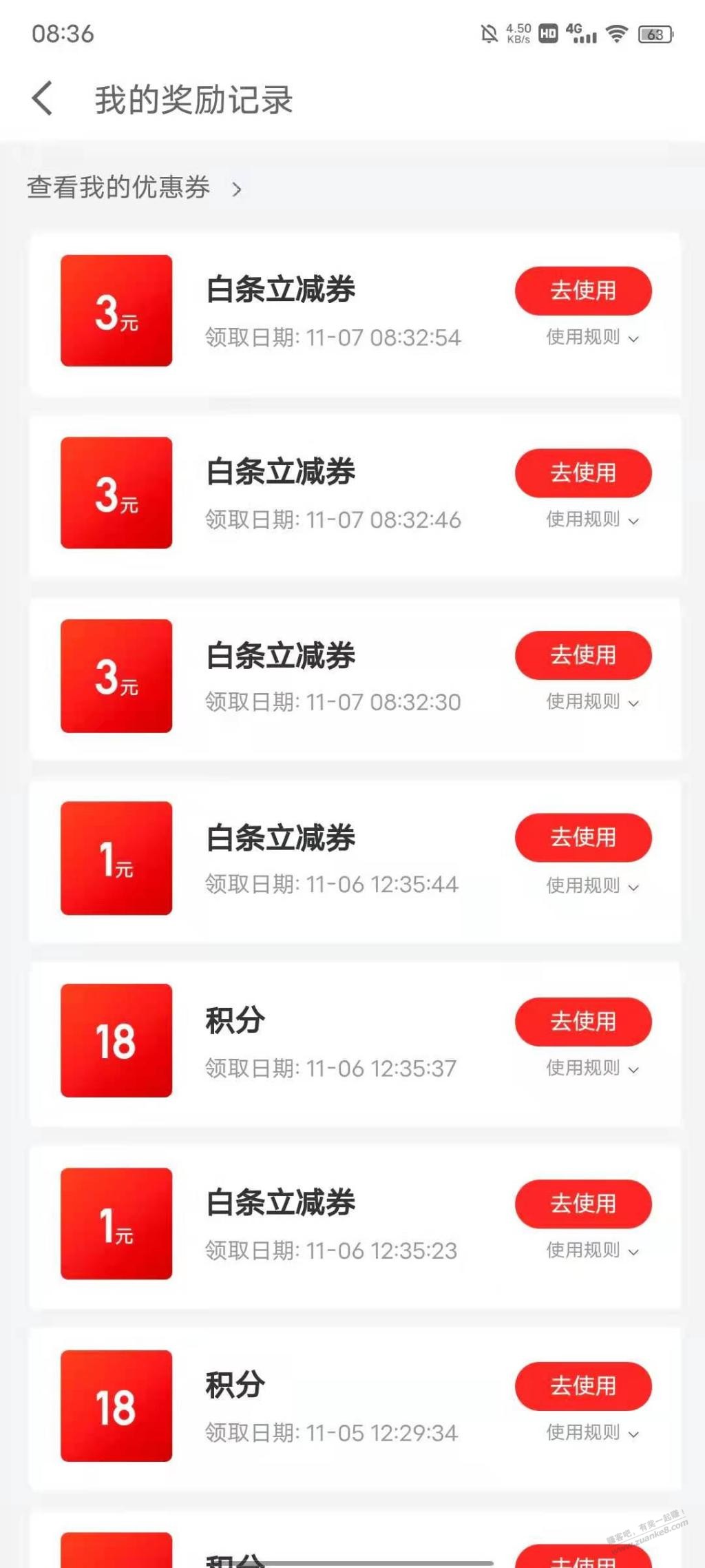Use the coupon claimed at 08:32:46
705x1568 pixels.
point(582,473)
